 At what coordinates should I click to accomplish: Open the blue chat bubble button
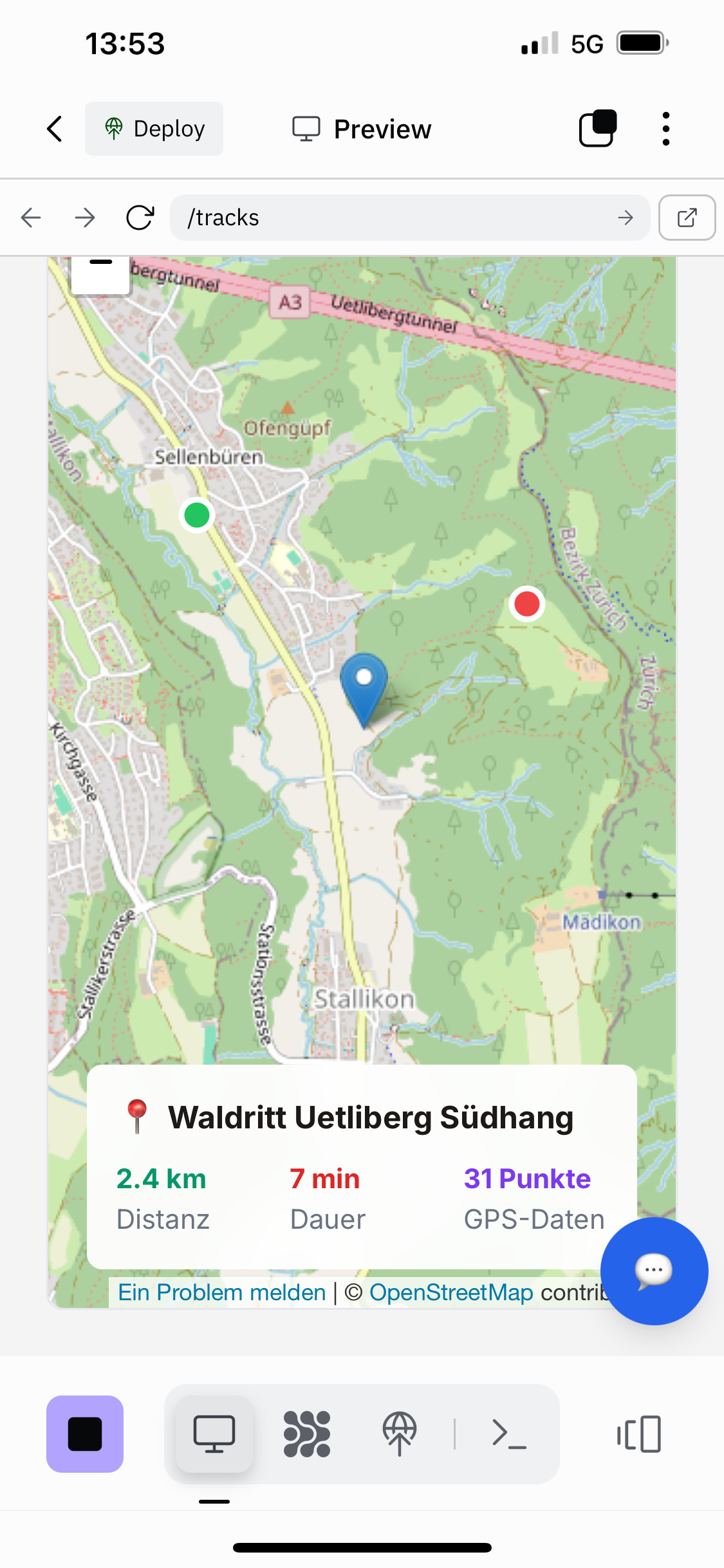click(654, 1271)
